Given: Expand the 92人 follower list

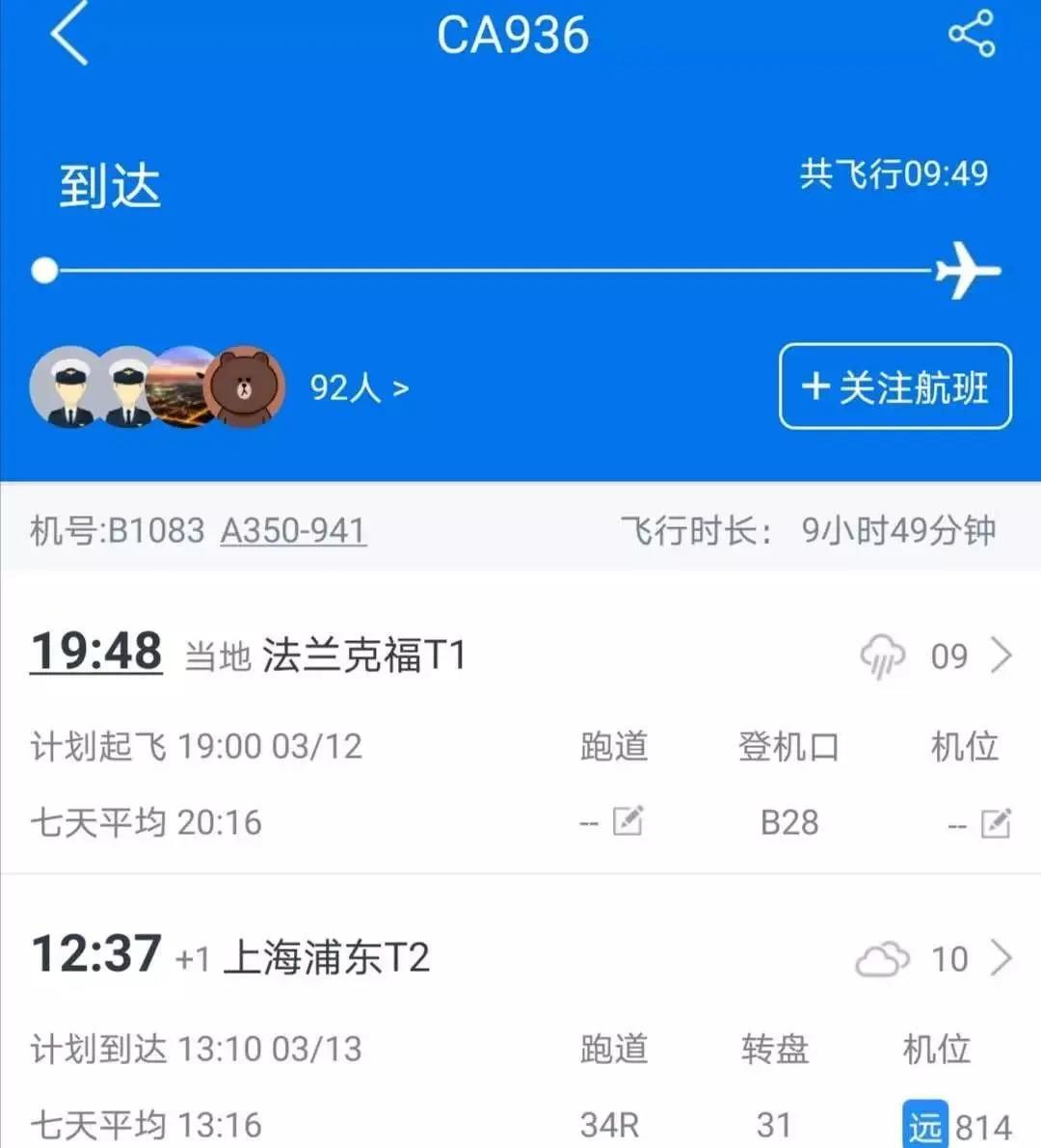Looking at the screenshot, I should click(x=359, y=387).
